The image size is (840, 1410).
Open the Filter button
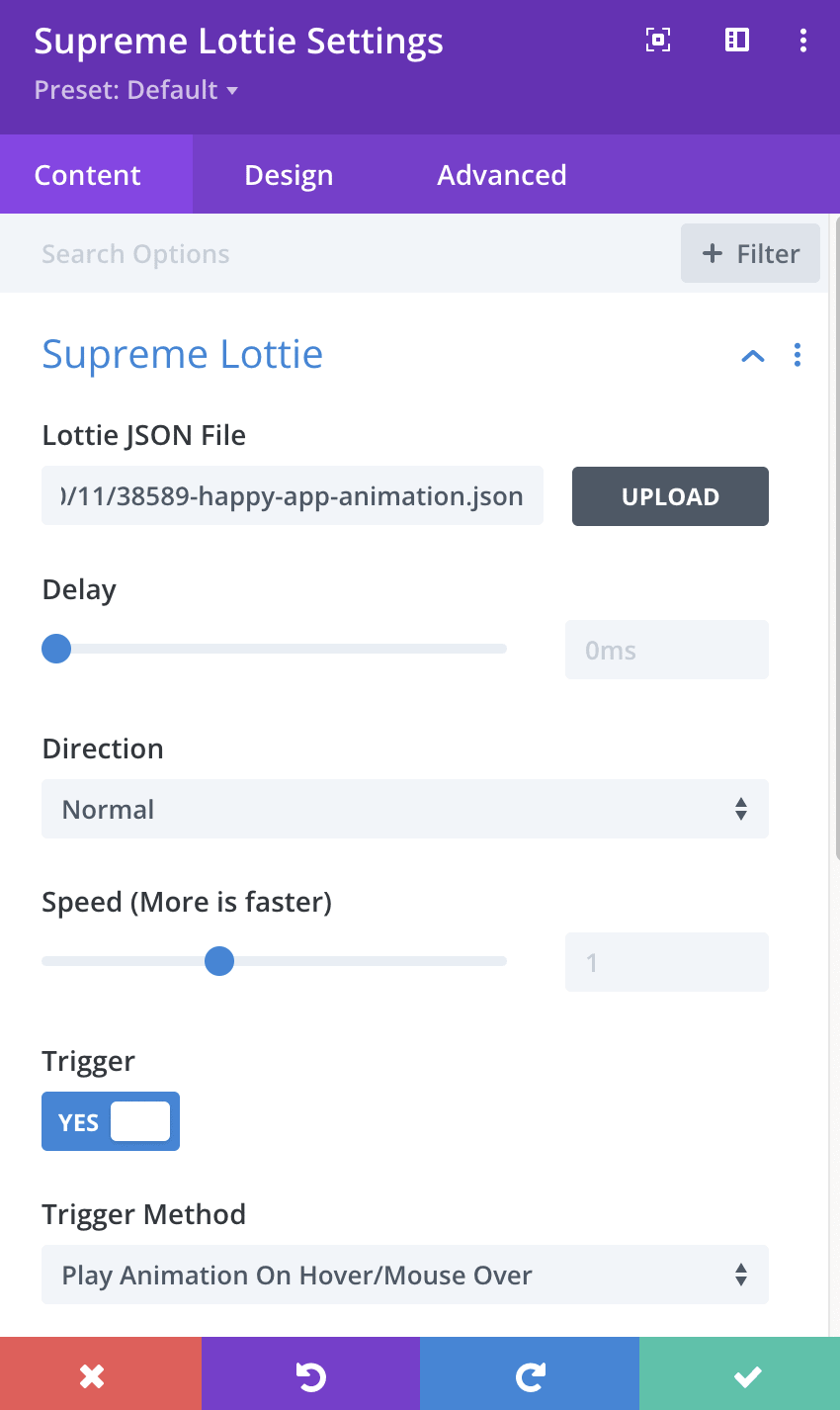click(750, 254)
